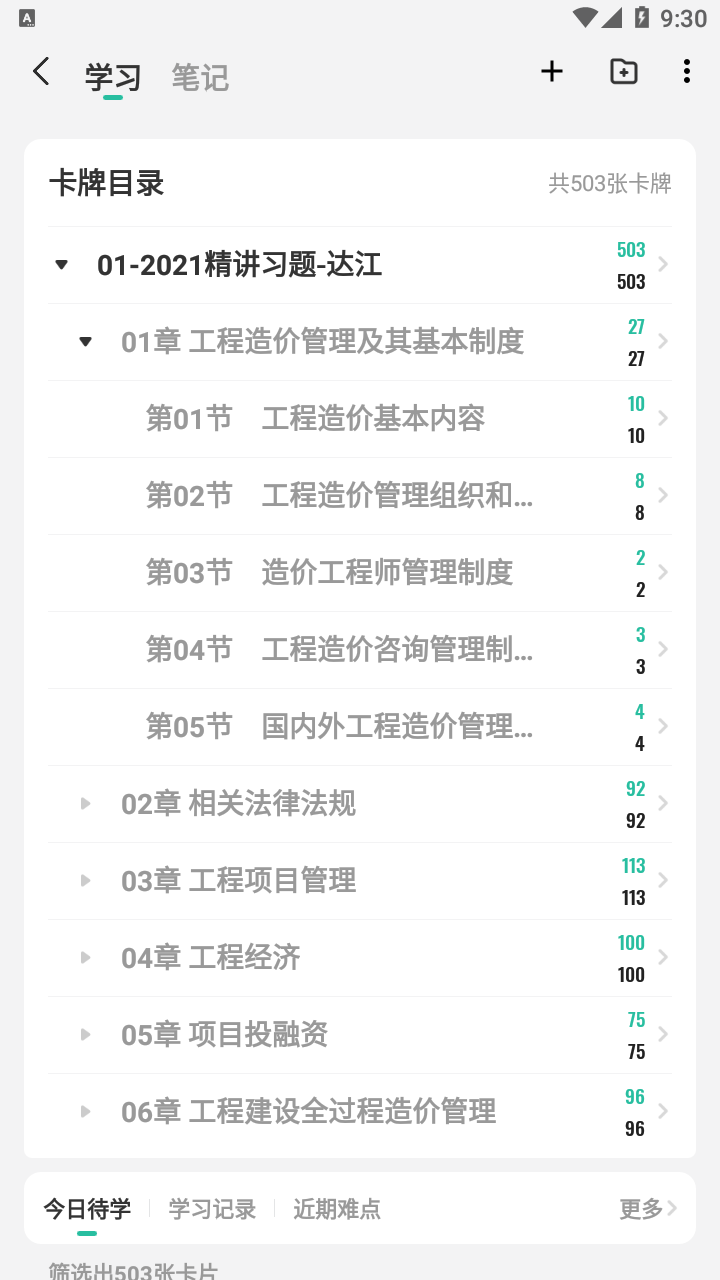Go back using the top-left arrow

(x=41, y=72)
